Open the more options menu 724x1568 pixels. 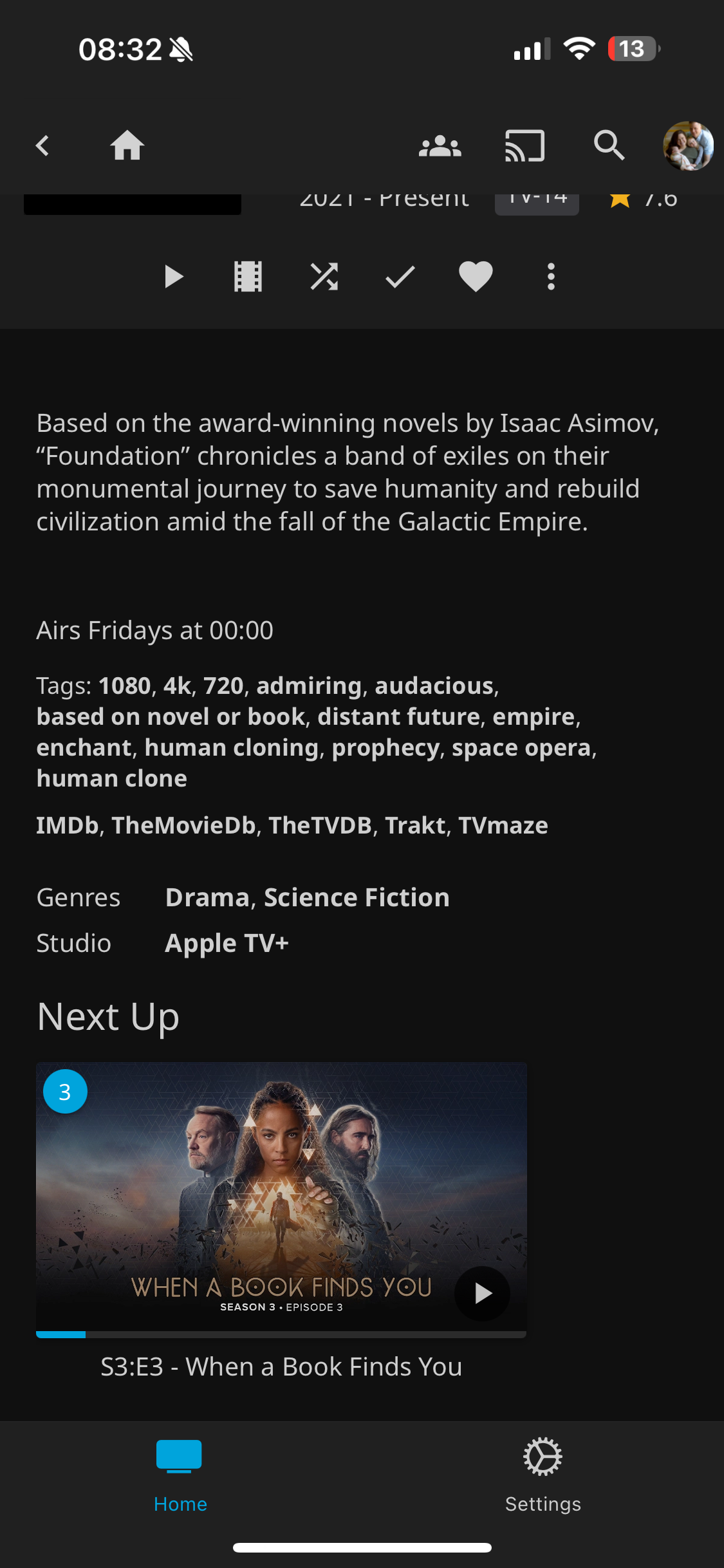[x=551, y=277]
